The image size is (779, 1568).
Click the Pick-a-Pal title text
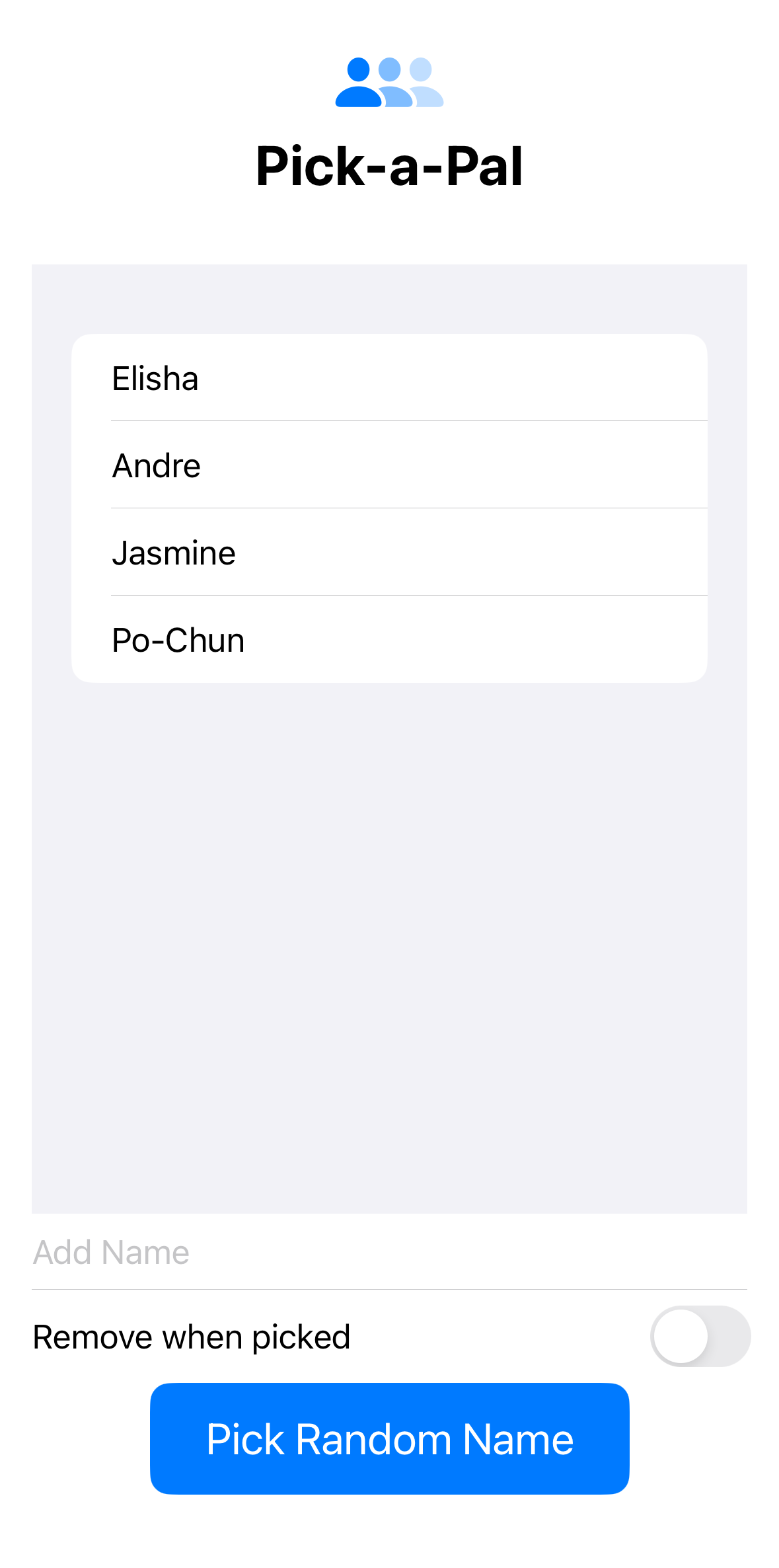click(390, 165)
